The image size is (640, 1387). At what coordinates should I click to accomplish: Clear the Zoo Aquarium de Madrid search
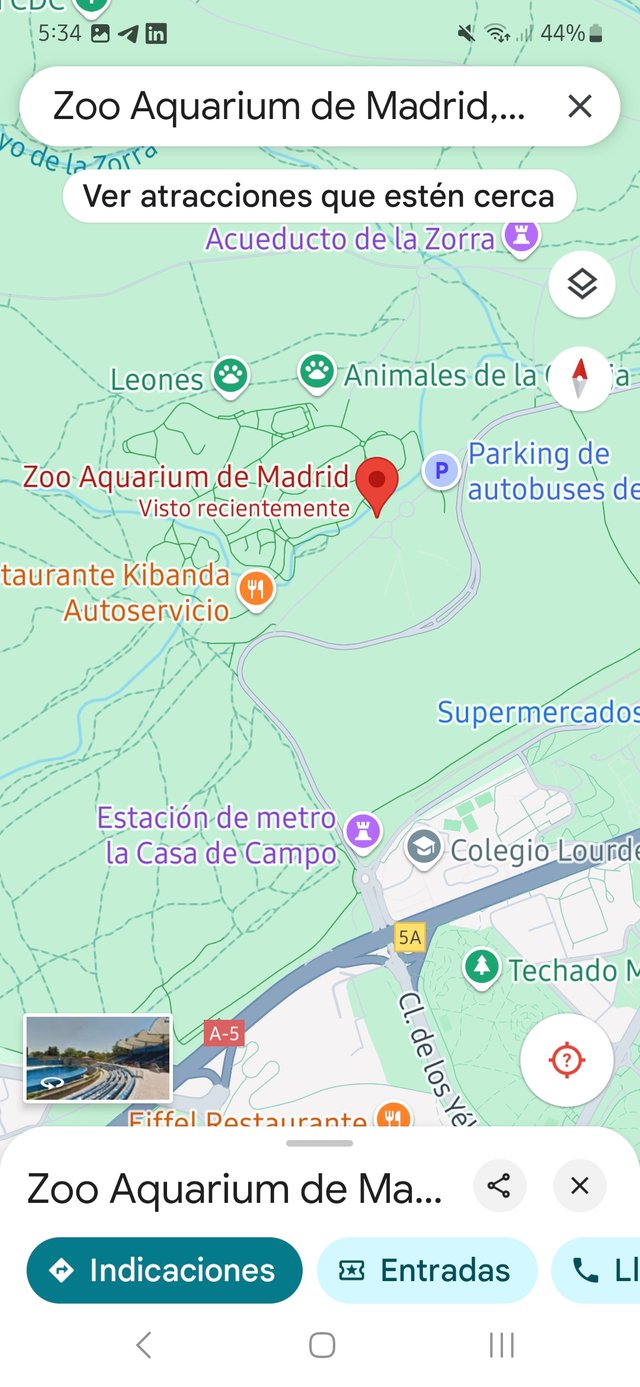[x=580, y=107]
